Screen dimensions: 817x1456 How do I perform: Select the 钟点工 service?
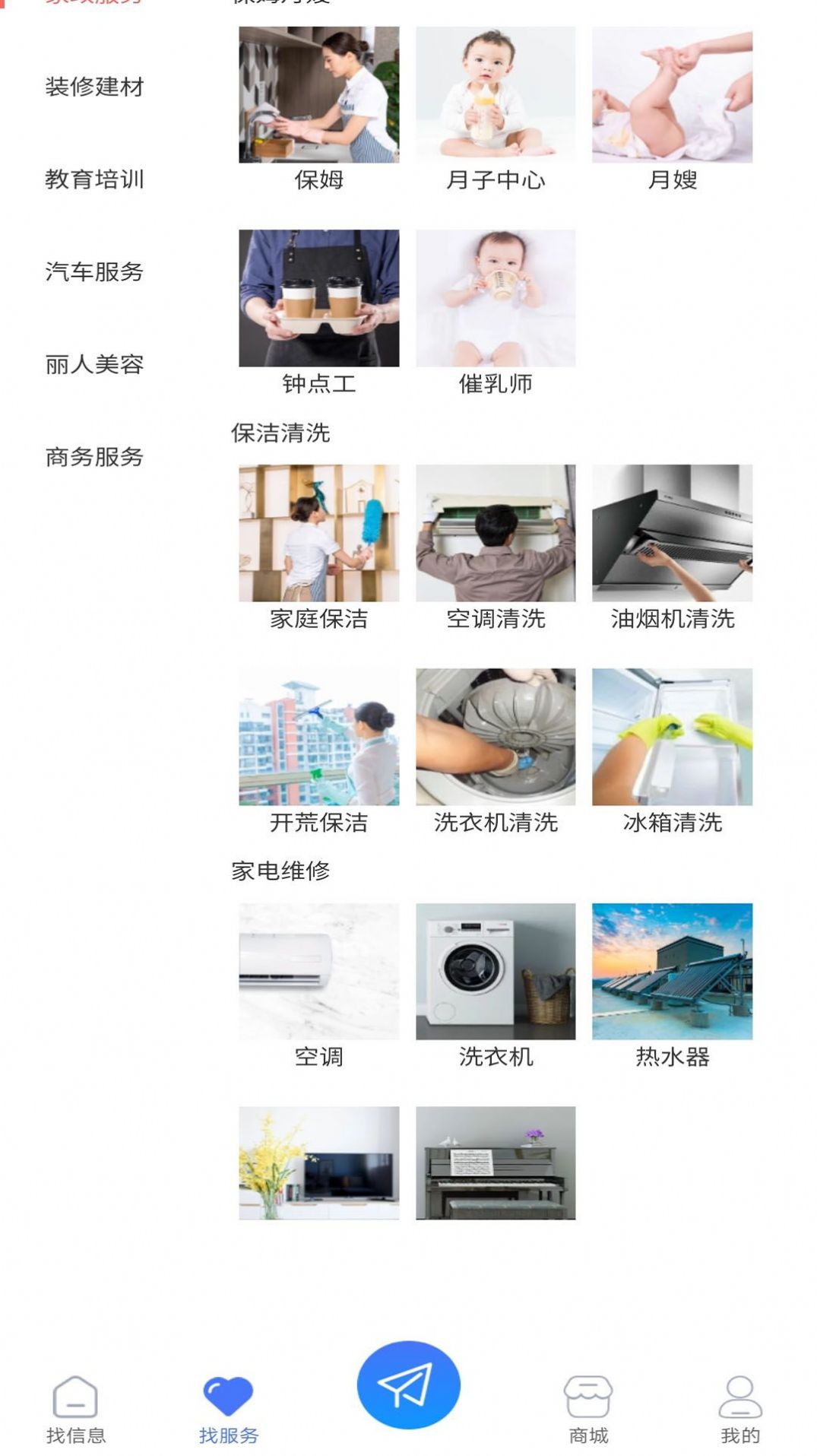tap(318, 312)
